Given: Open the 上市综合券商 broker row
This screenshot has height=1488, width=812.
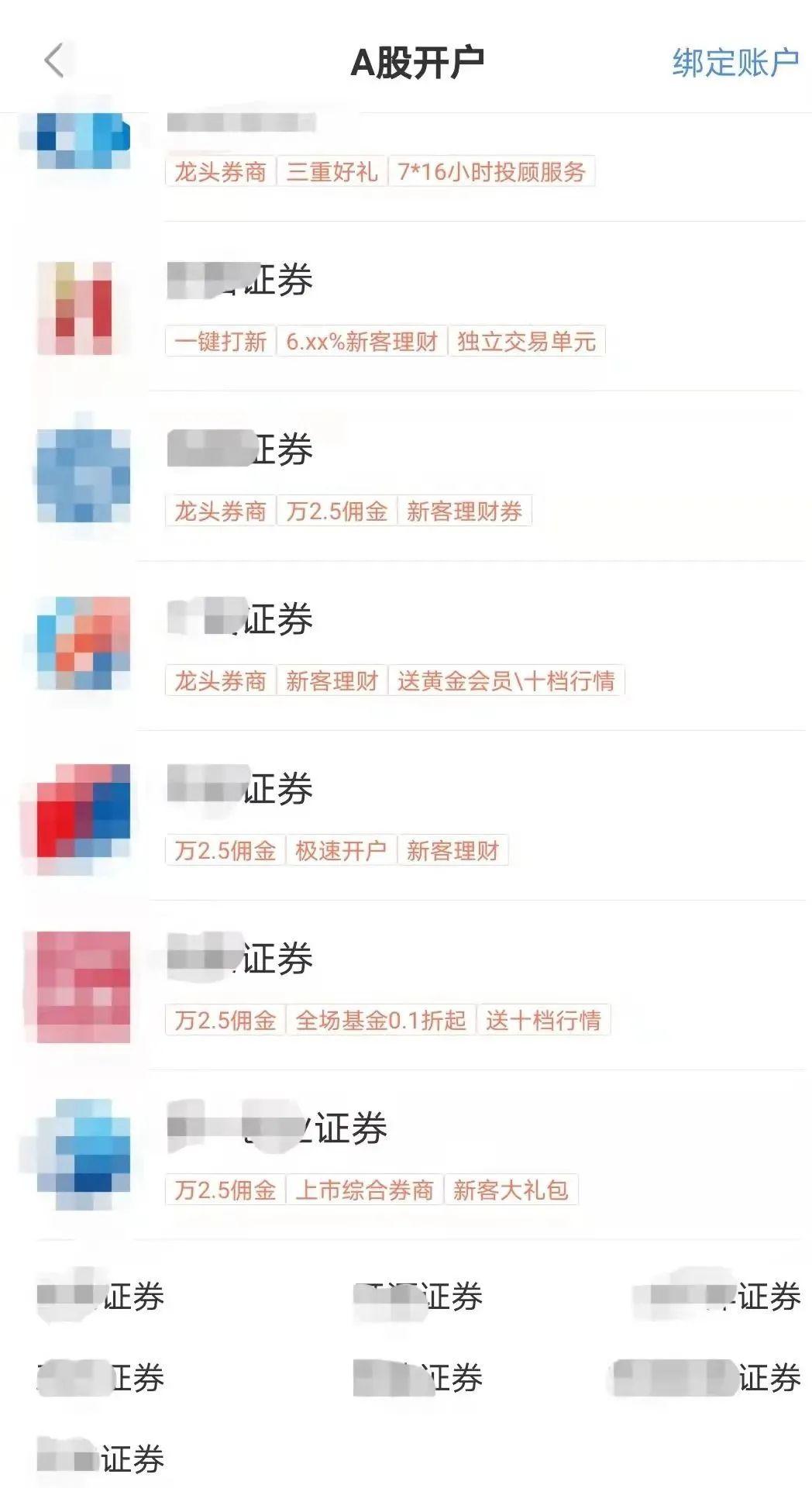Looking at the screenshot, I should click(x=406, y=1156).
